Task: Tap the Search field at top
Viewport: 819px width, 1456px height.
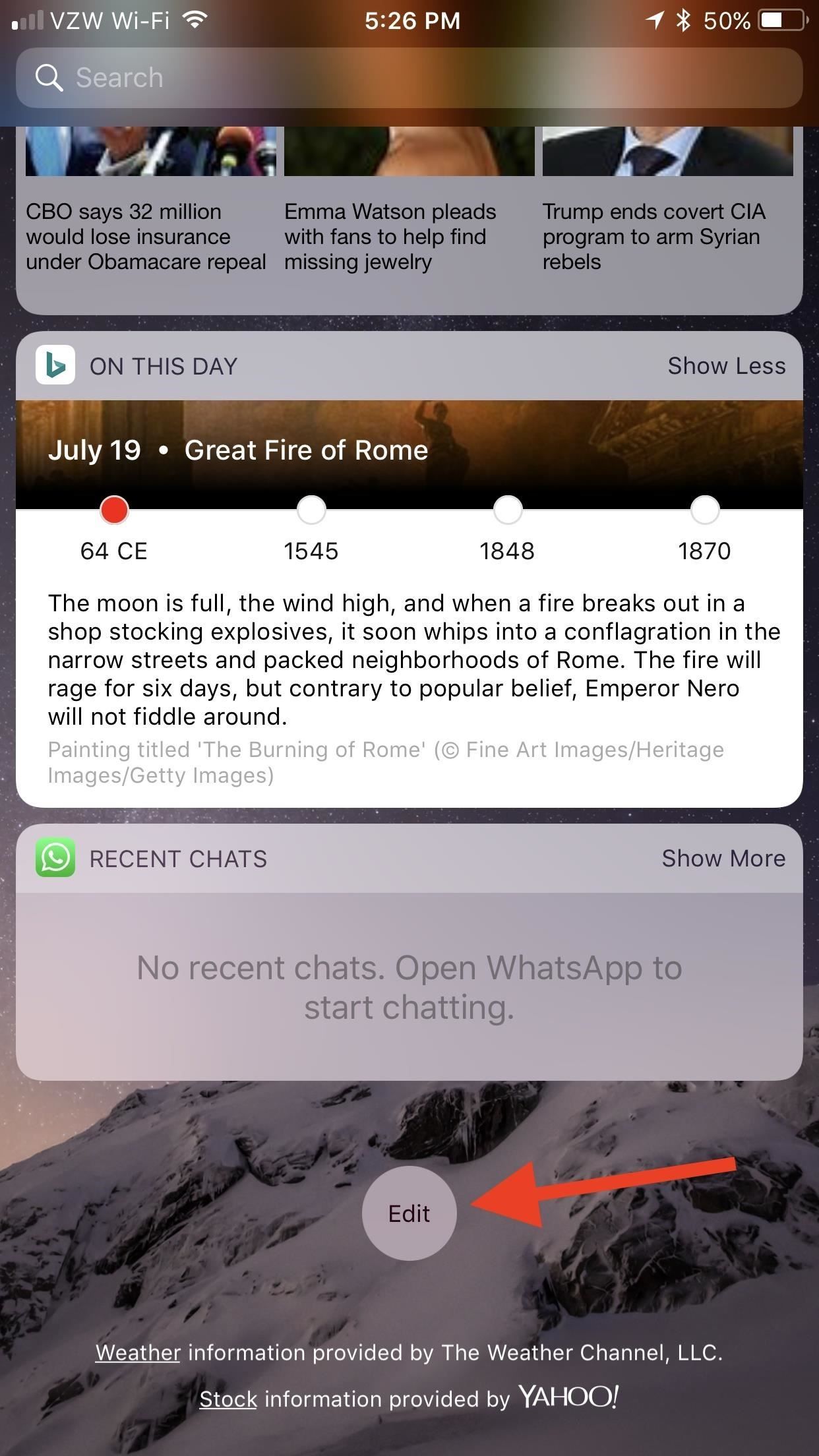Action: (409, 78)
